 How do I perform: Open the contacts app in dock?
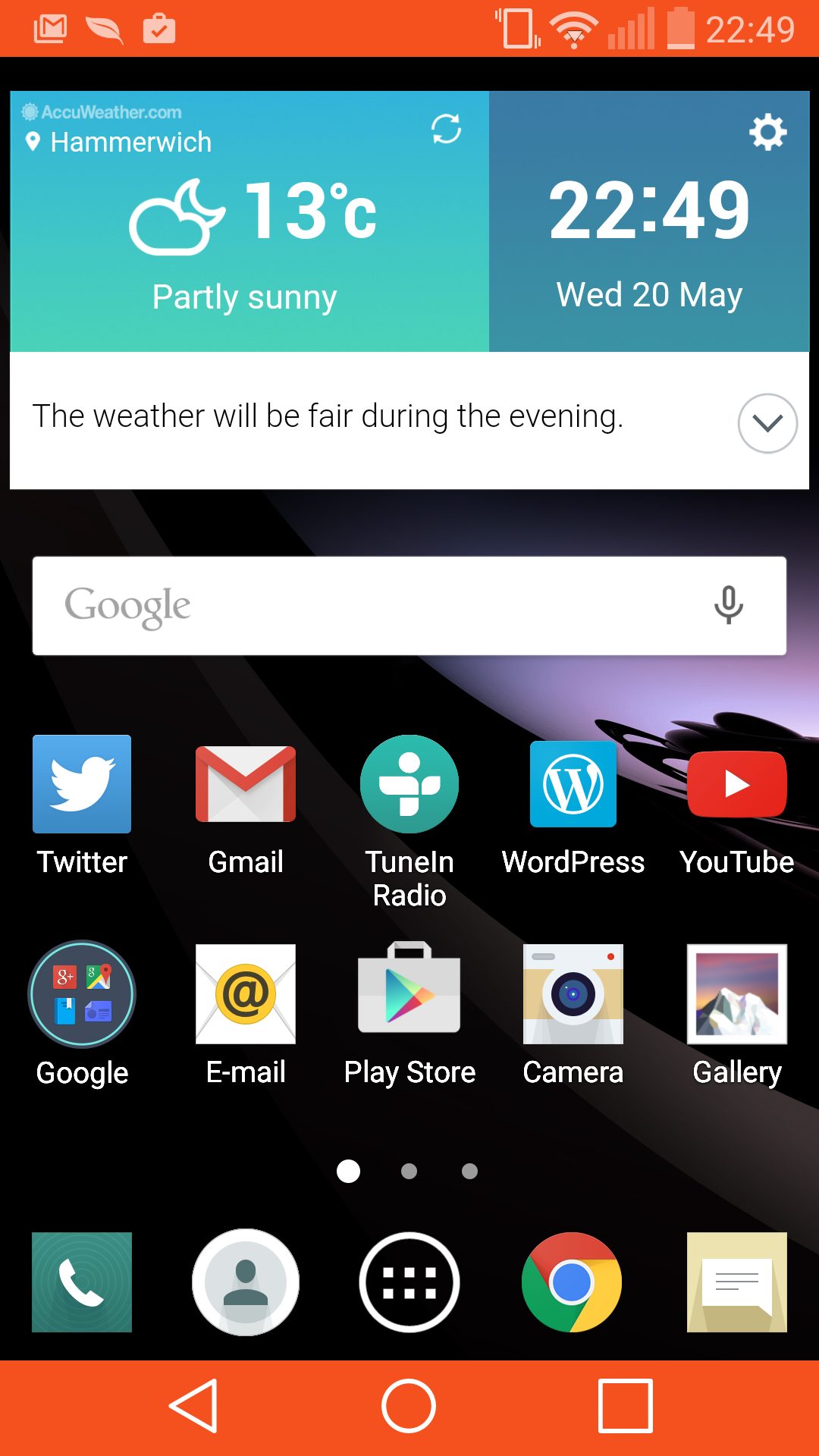click(246, 1282)
